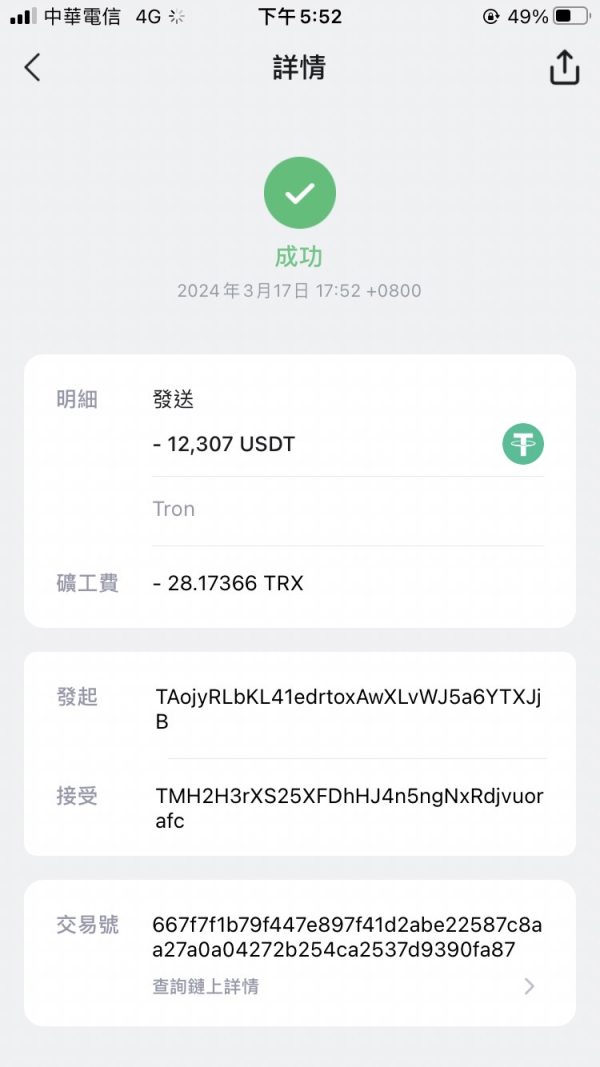Go back using the top-left arrow
Viewport: 600px width, 1067px height.
click(32, 67)
